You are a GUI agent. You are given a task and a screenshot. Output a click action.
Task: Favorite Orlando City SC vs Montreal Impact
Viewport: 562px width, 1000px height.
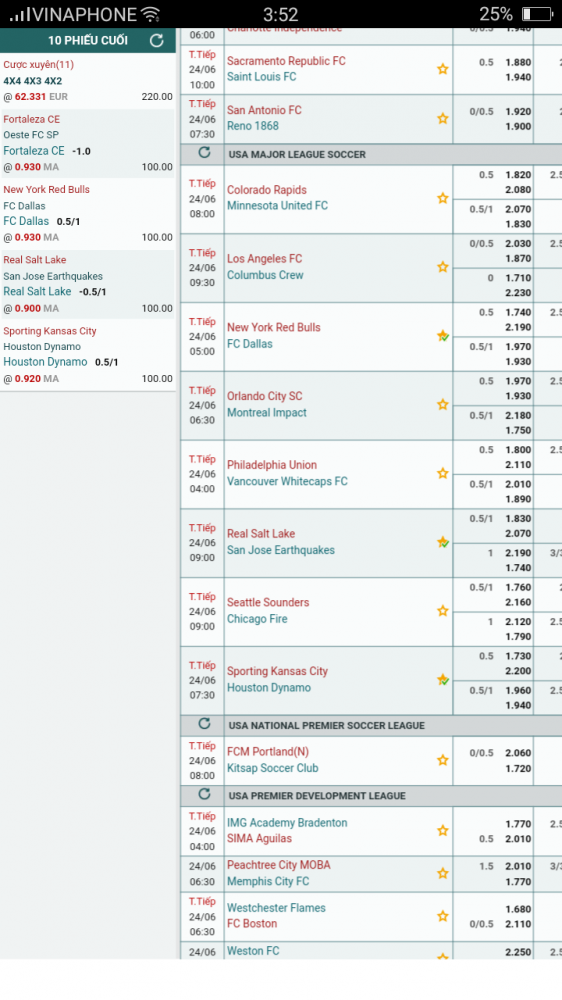[443, 404]
